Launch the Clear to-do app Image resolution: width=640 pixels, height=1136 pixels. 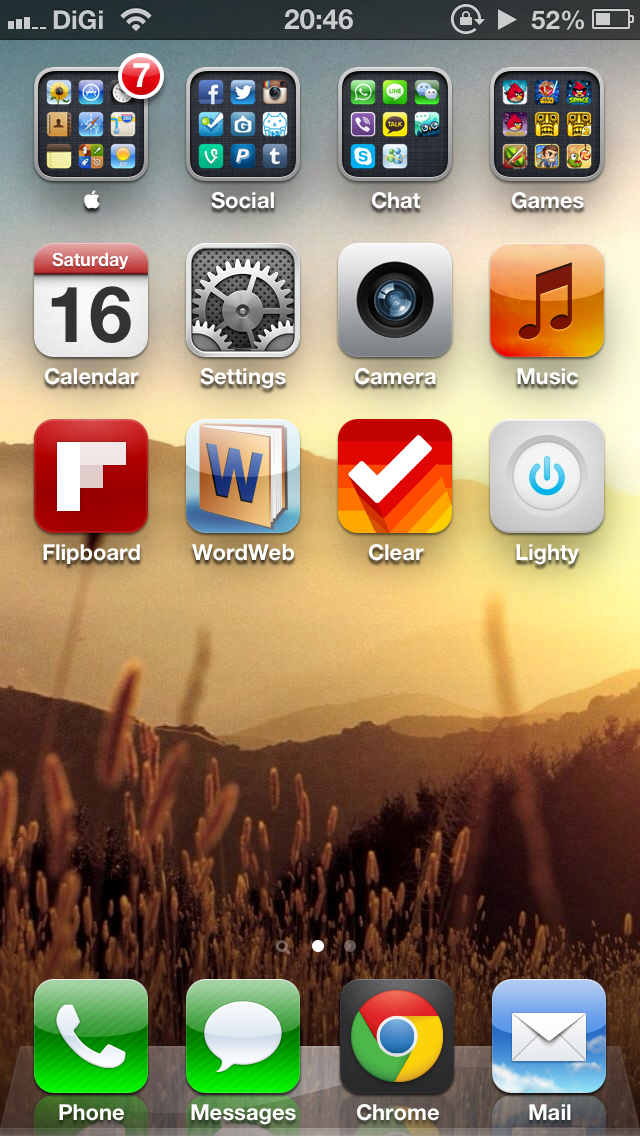[x=395, y=476]
